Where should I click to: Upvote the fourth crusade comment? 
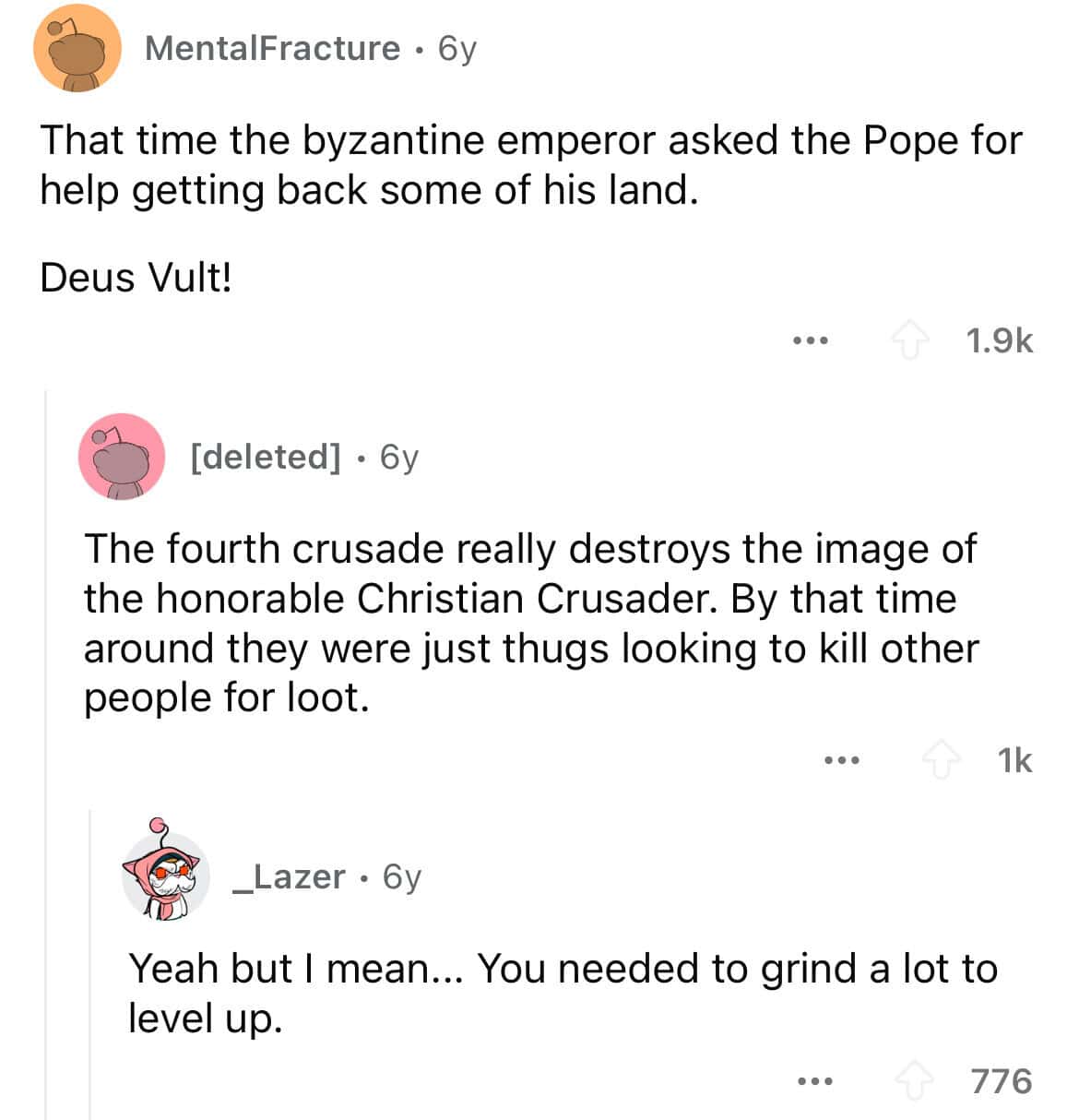(942, 761)
